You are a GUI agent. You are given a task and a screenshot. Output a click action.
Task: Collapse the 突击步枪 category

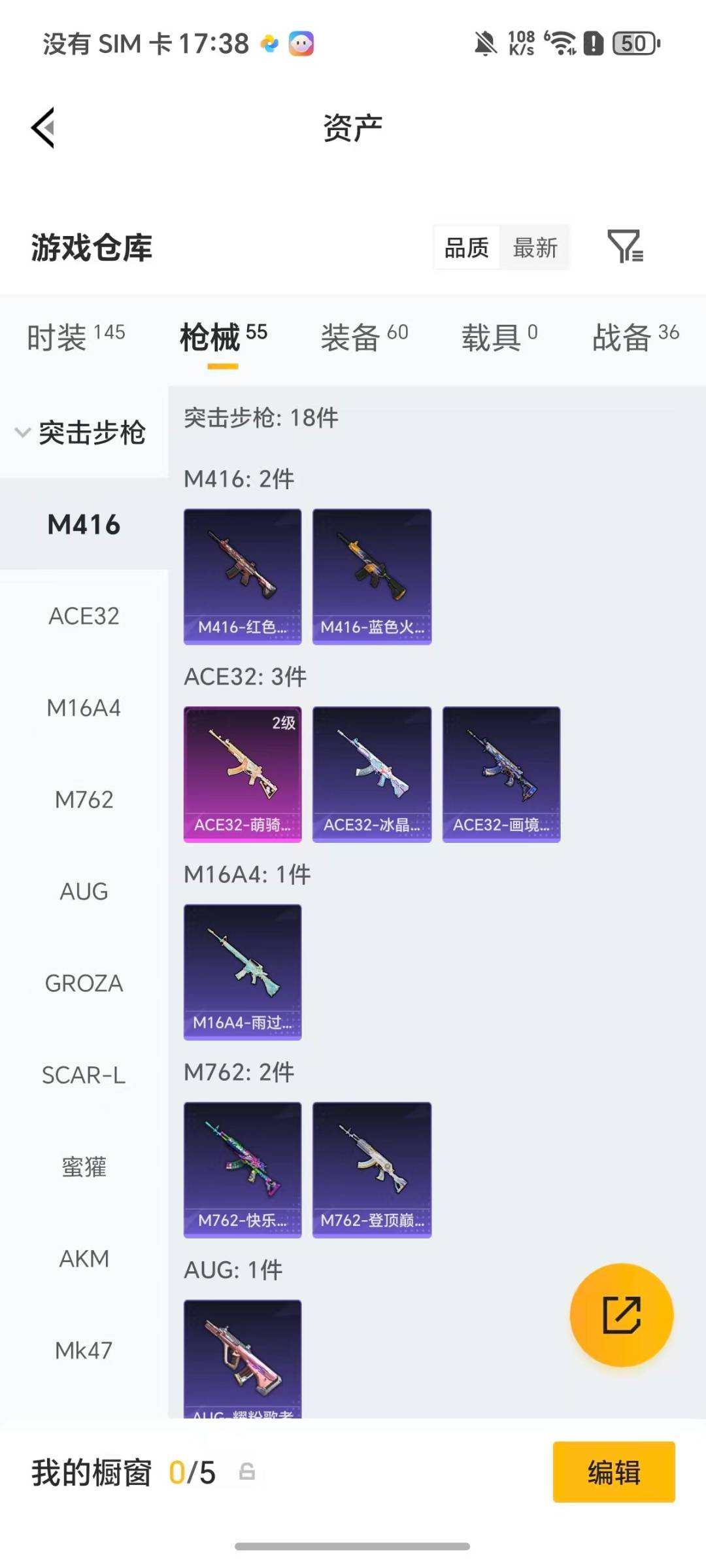coord(24,432)
